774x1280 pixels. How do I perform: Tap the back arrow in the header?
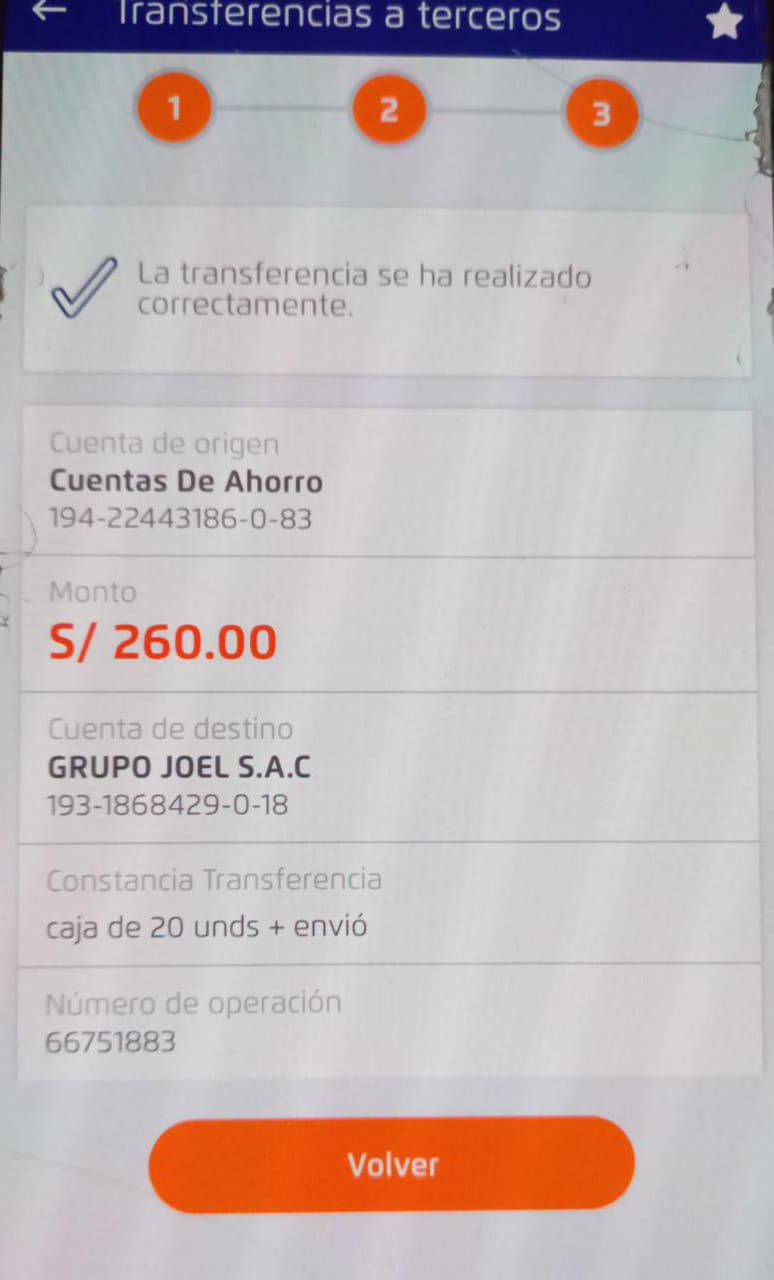click(49, 11)
